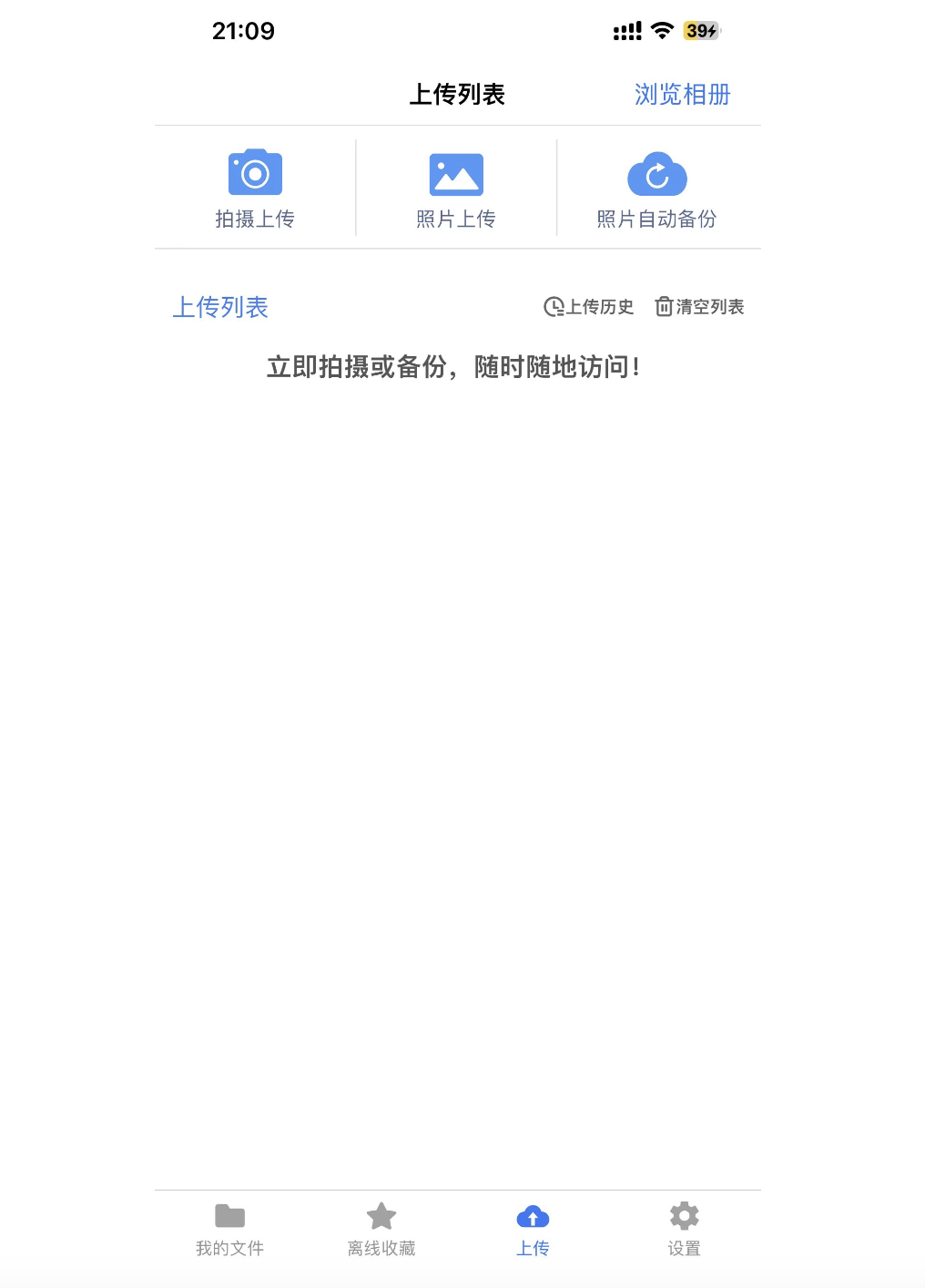This screenshot has width=925, height=1288.
Task: Switch to the 我的文件 tab
Action: pos(229,1228)
